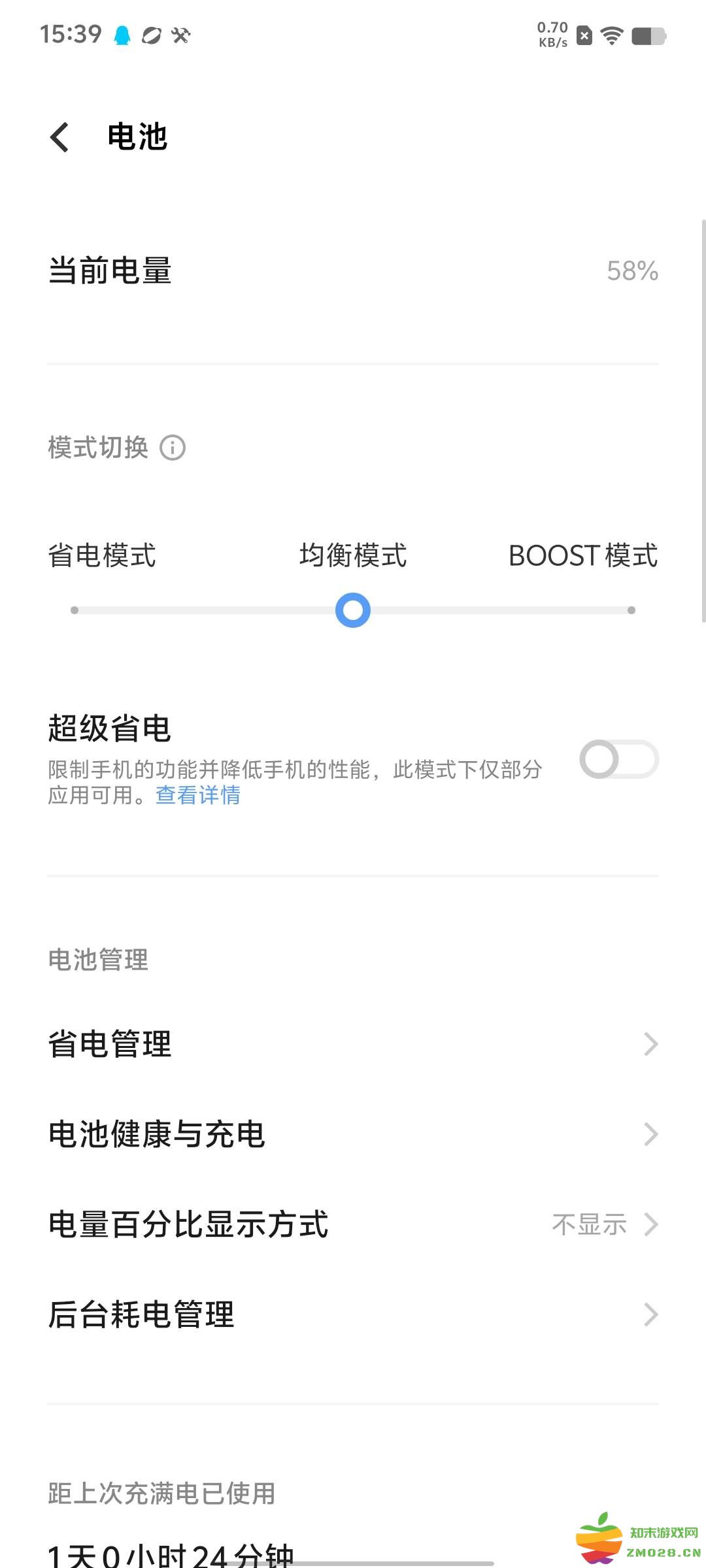Tap the back arrow next to 电池 title
The width and height of the screenshot is (706, 1568).
60,138
